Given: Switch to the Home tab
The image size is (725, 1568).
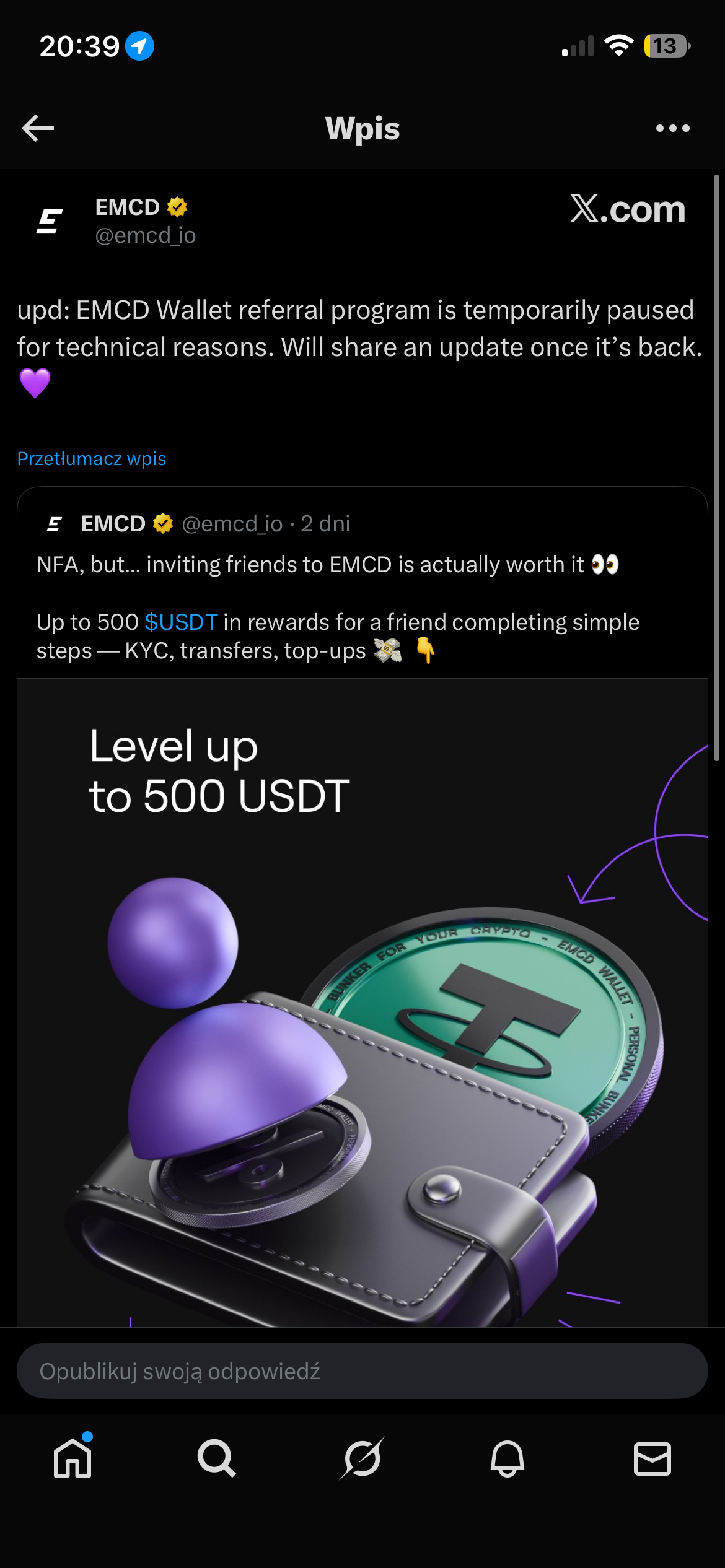Looking at the screenshot, I should (72, 1458).
